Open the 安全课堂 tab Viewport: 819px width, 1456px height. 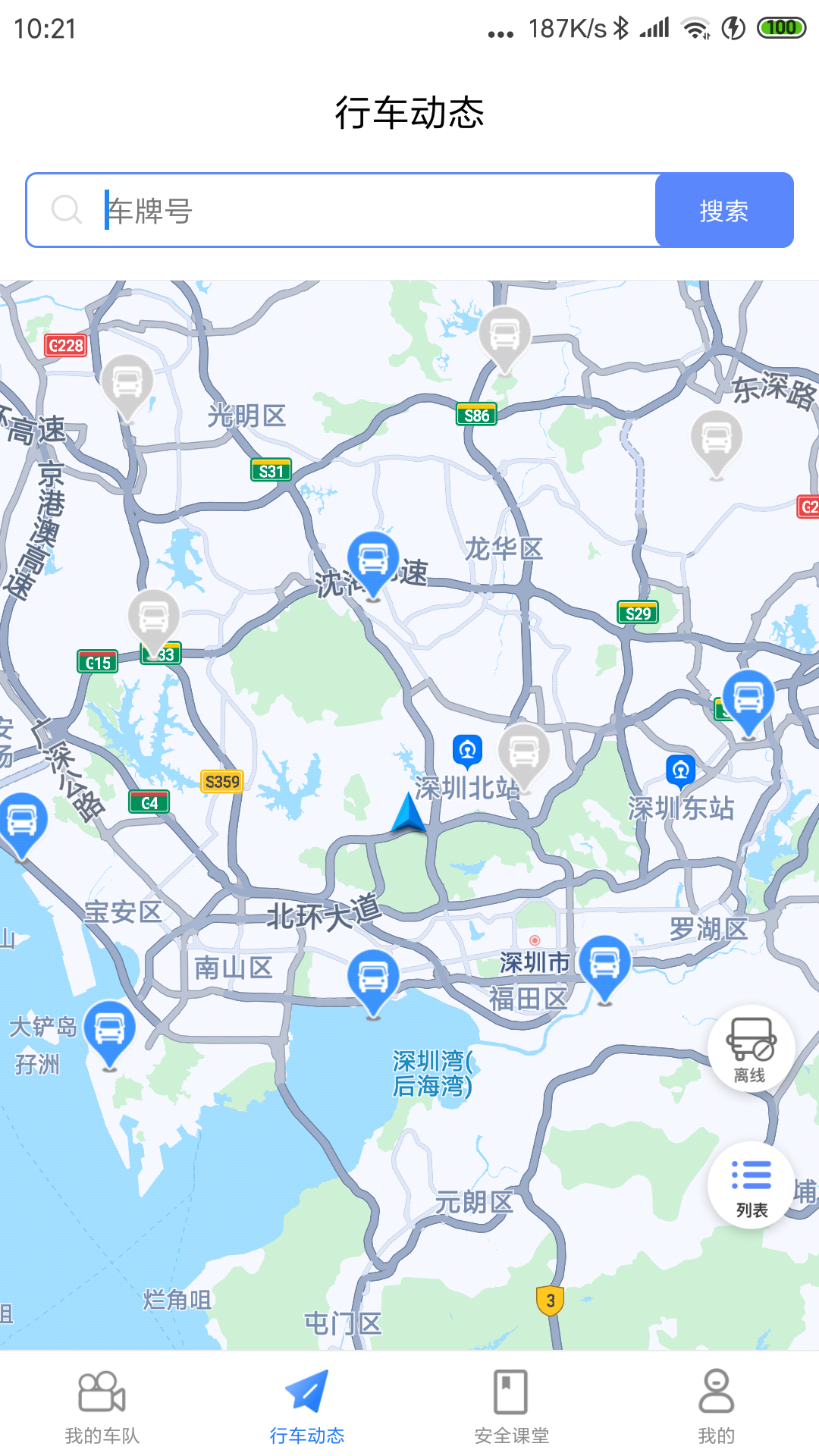point(512,1407)
